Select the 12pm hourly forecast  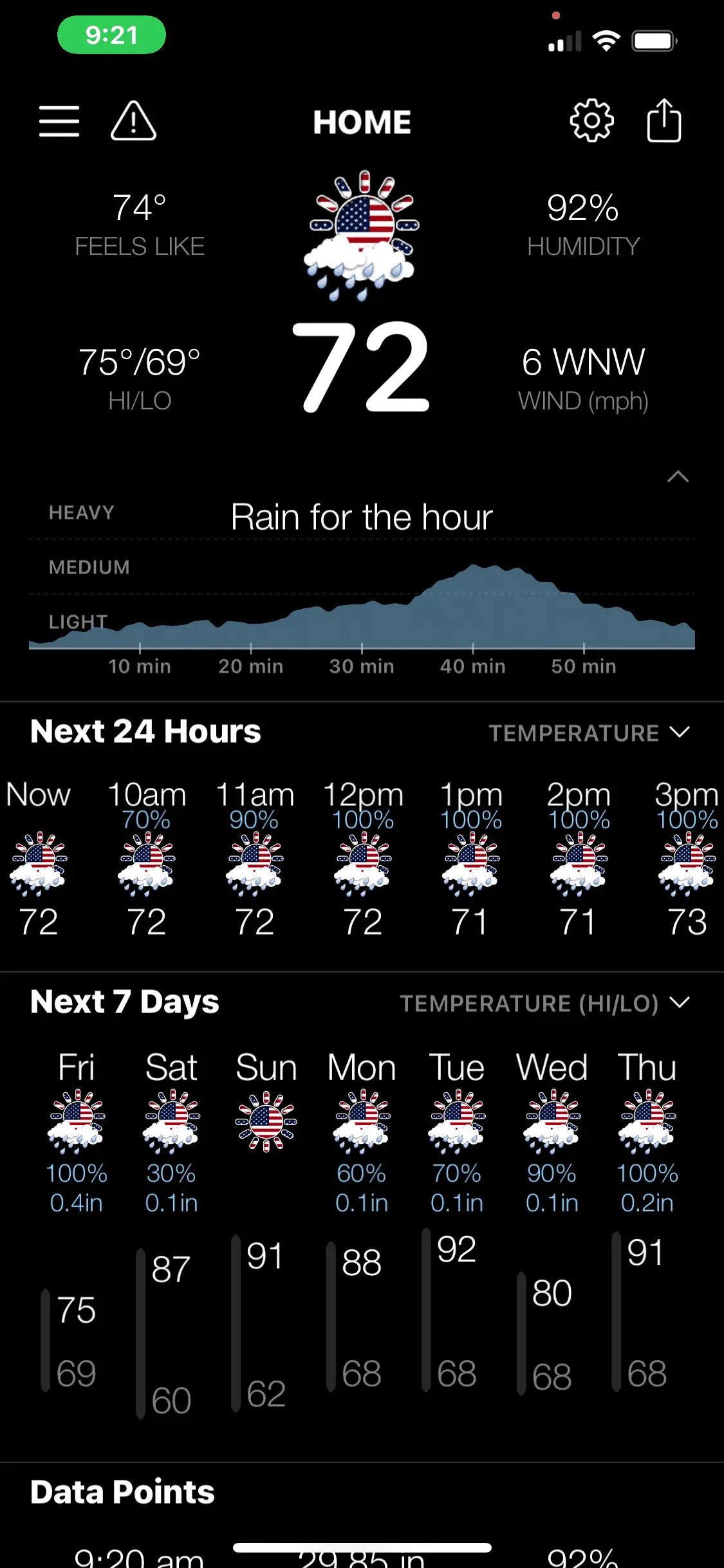[363, 859]
